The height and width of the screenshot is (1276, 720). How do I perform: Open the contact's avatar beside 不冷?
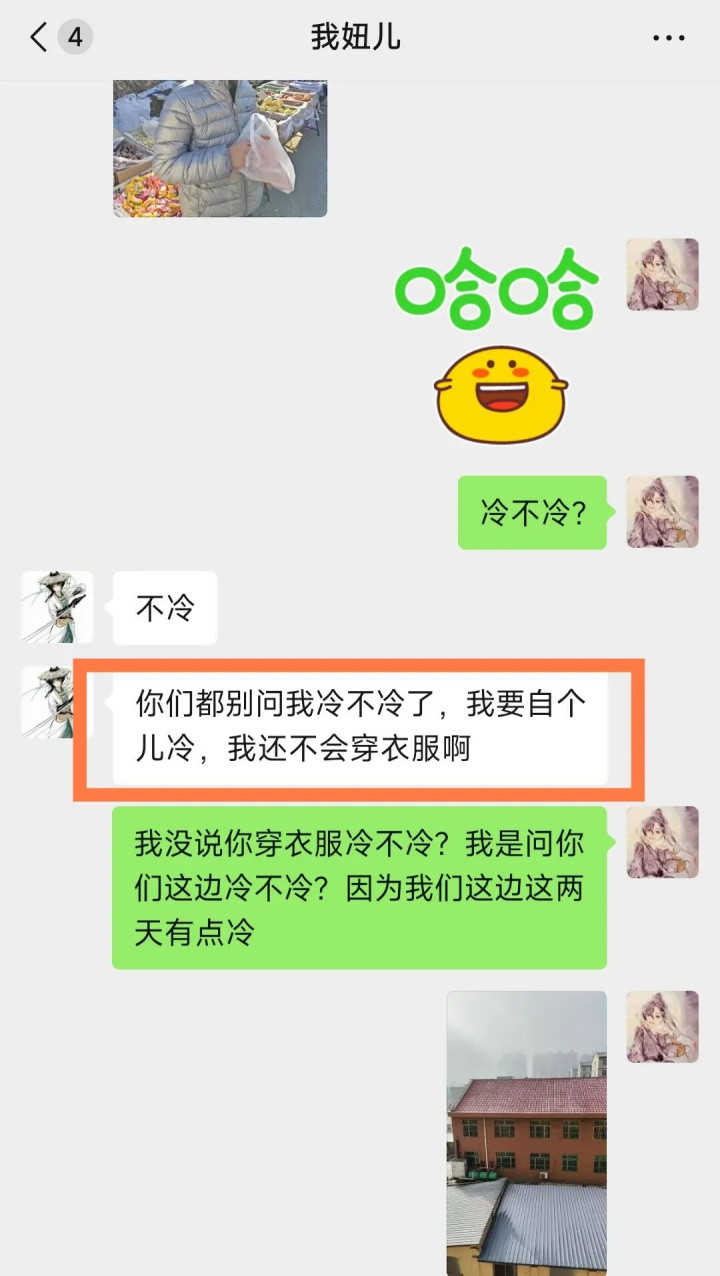point(57,607)
